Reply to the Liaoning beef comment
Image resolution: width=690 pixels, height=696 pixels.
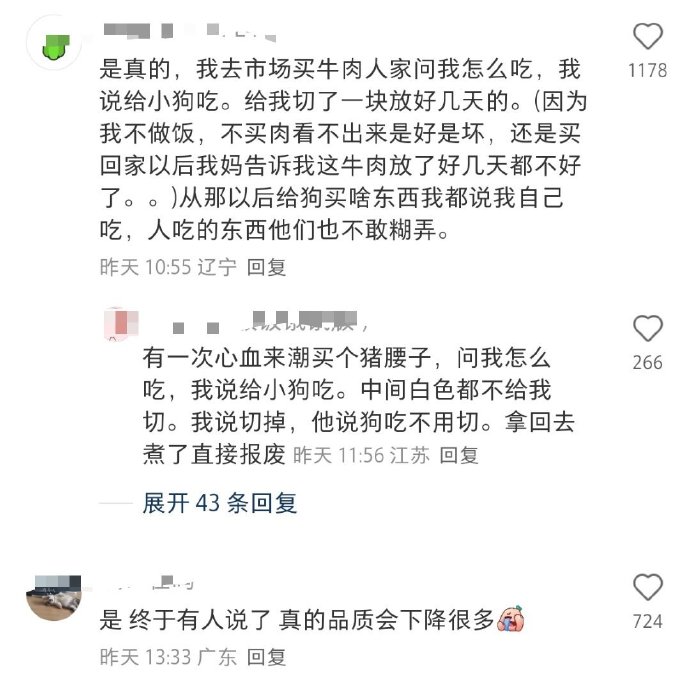[x=266, y=267]
